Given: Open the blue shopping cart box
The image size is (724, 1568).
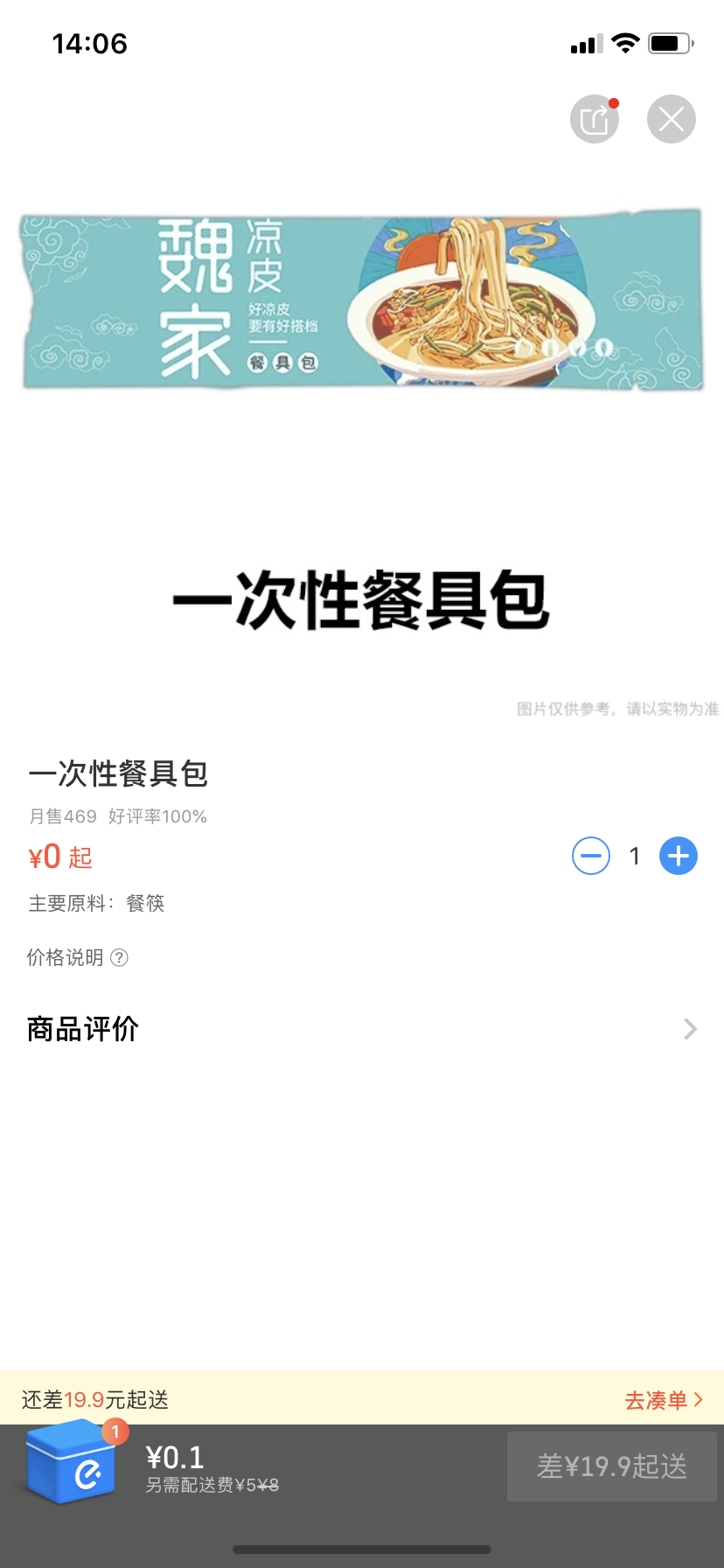Looking at the screenshot, I should tap(72, 1462).
